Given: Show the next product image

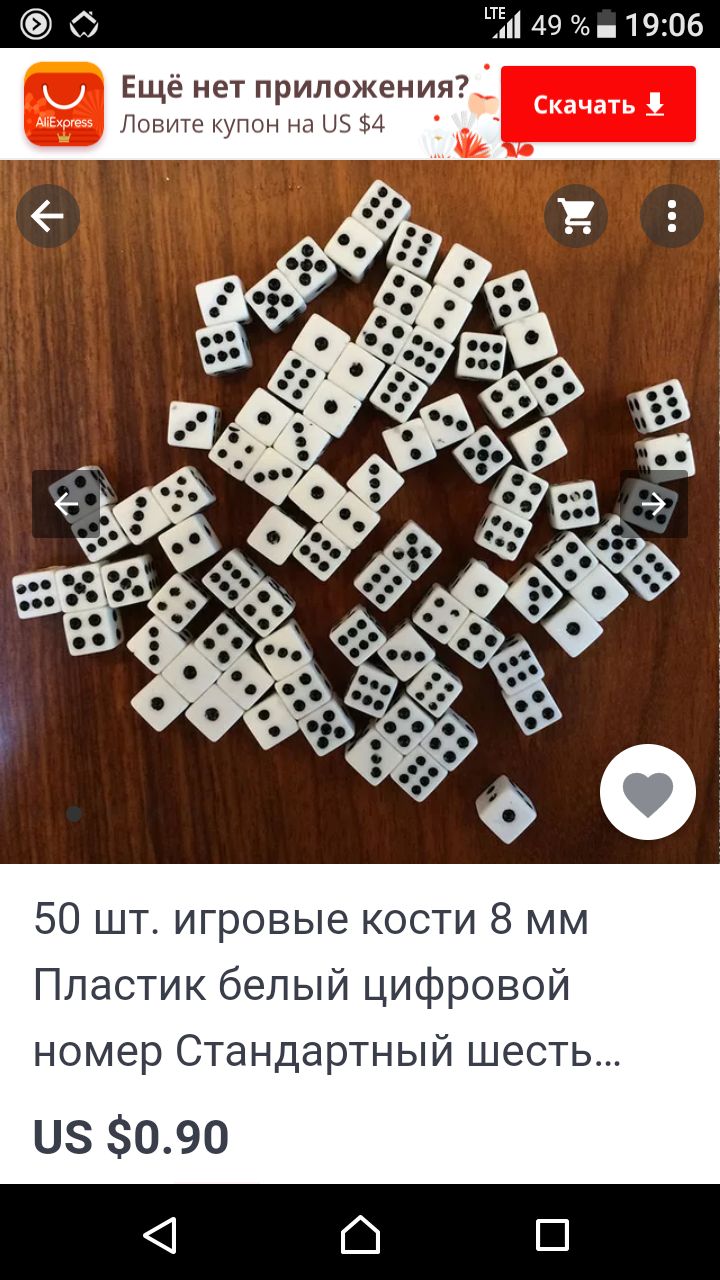Looking at the screenshot, I should click(654, 504).
